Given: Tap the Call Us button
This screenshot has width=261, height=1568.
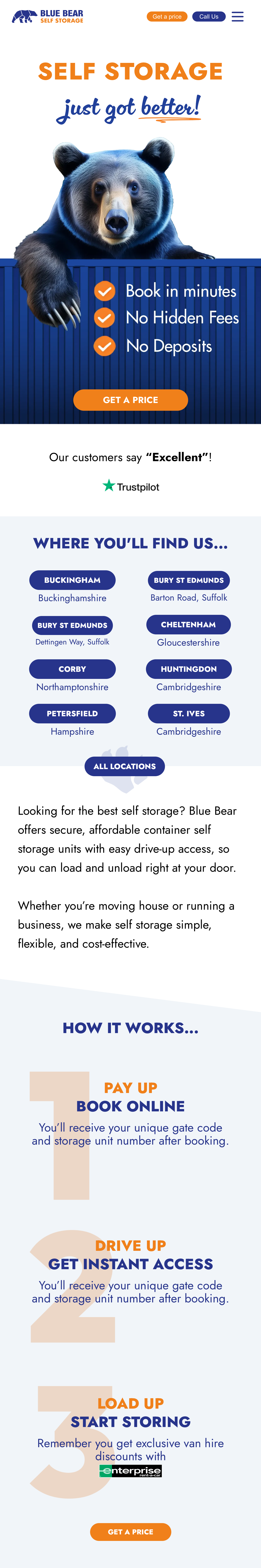Looking at the screenshot, I should 209,16.
